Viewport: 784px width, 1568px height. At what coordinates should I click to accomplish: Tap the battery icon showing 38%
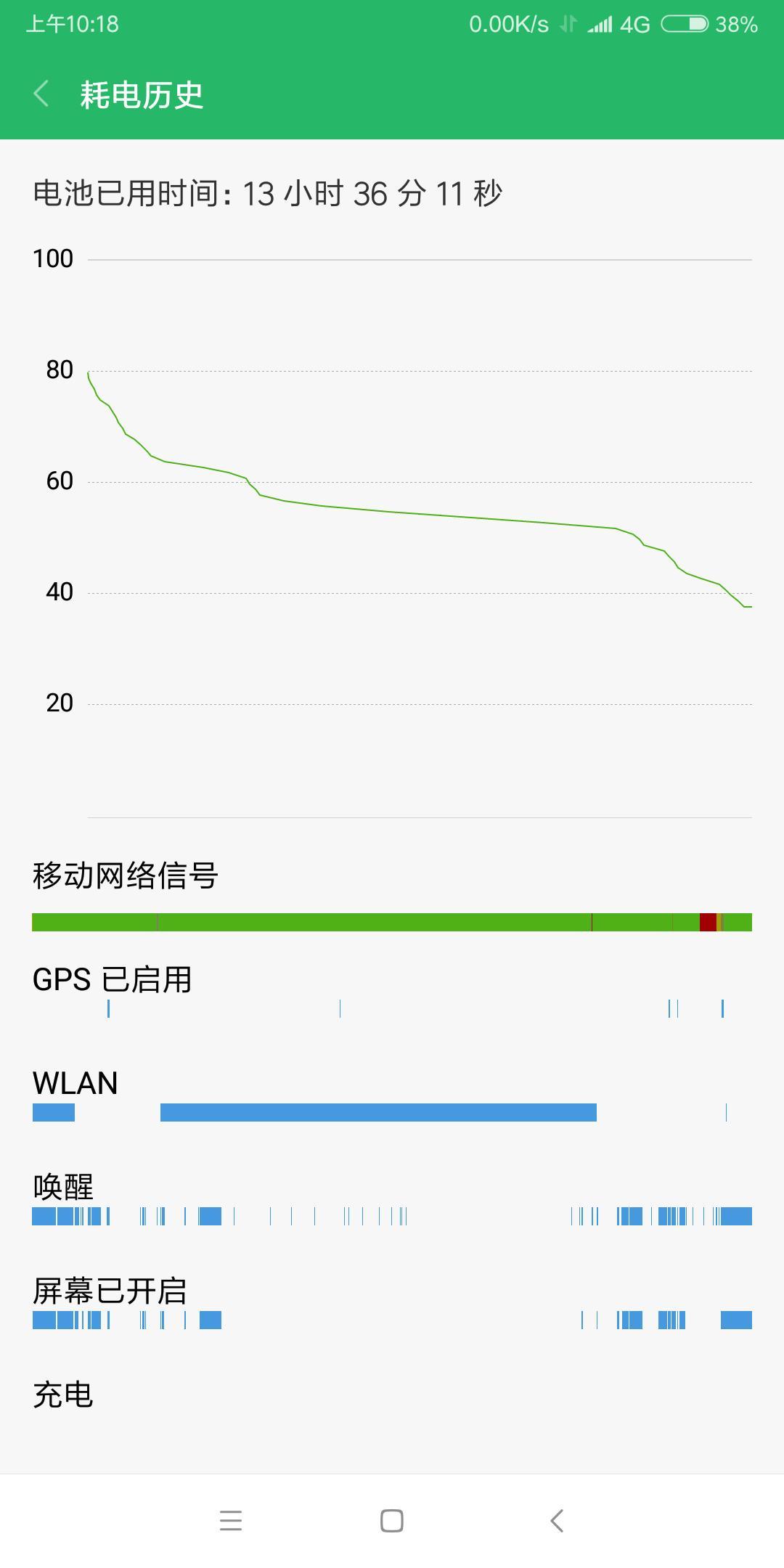click(685, 23)
